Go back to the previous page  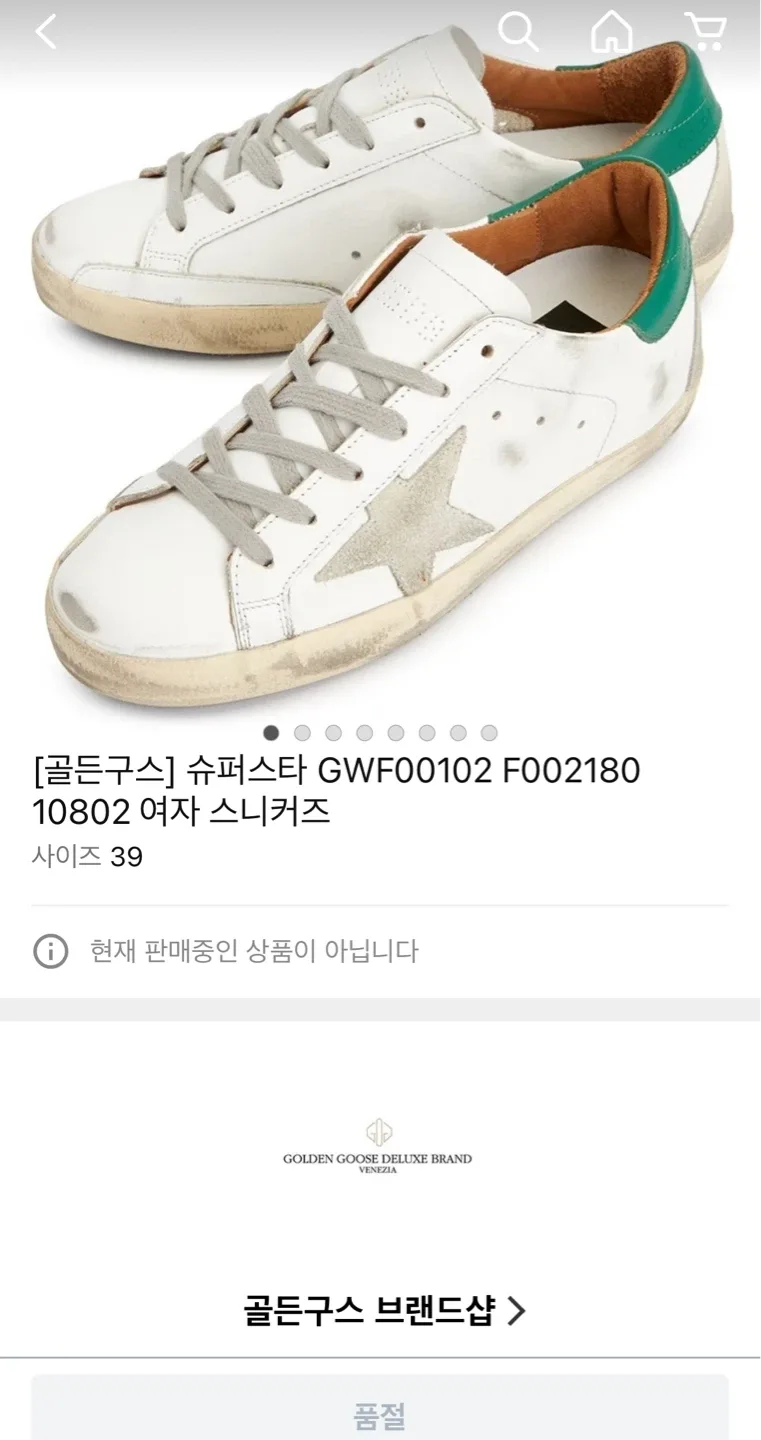pos(46,33)
